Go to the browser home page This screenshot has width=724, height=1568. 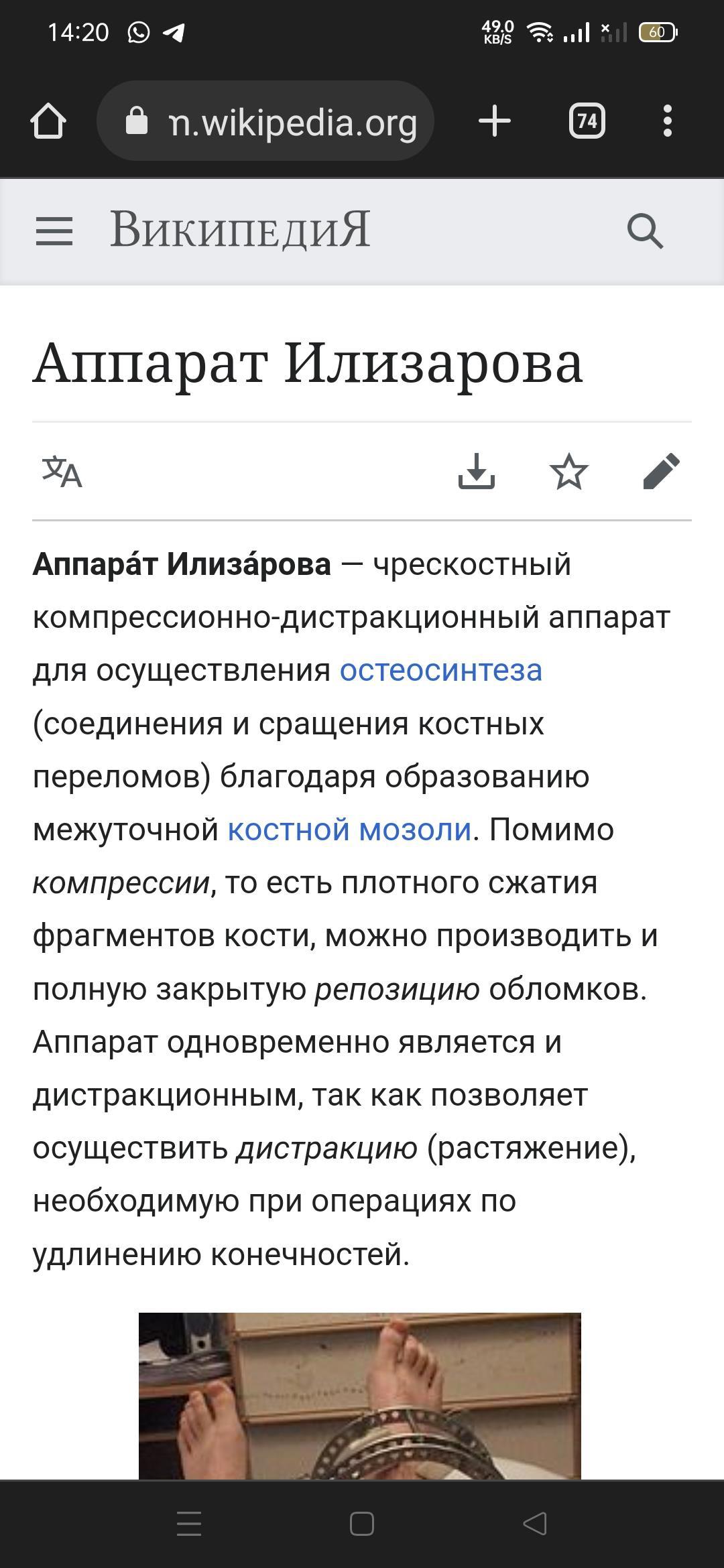(48, 121)
